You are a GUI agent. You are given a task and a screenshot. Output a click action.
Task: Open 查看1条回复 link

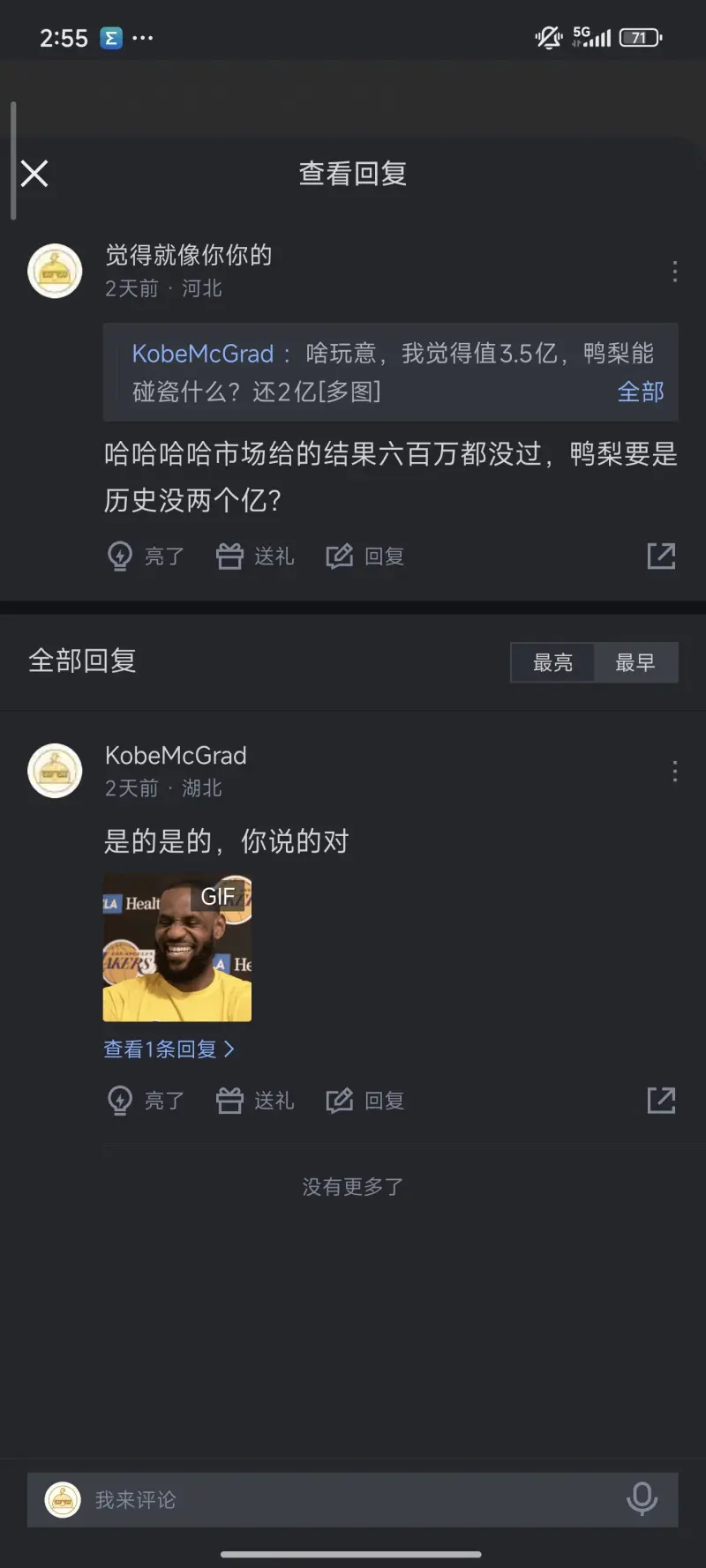[169, 1049]
